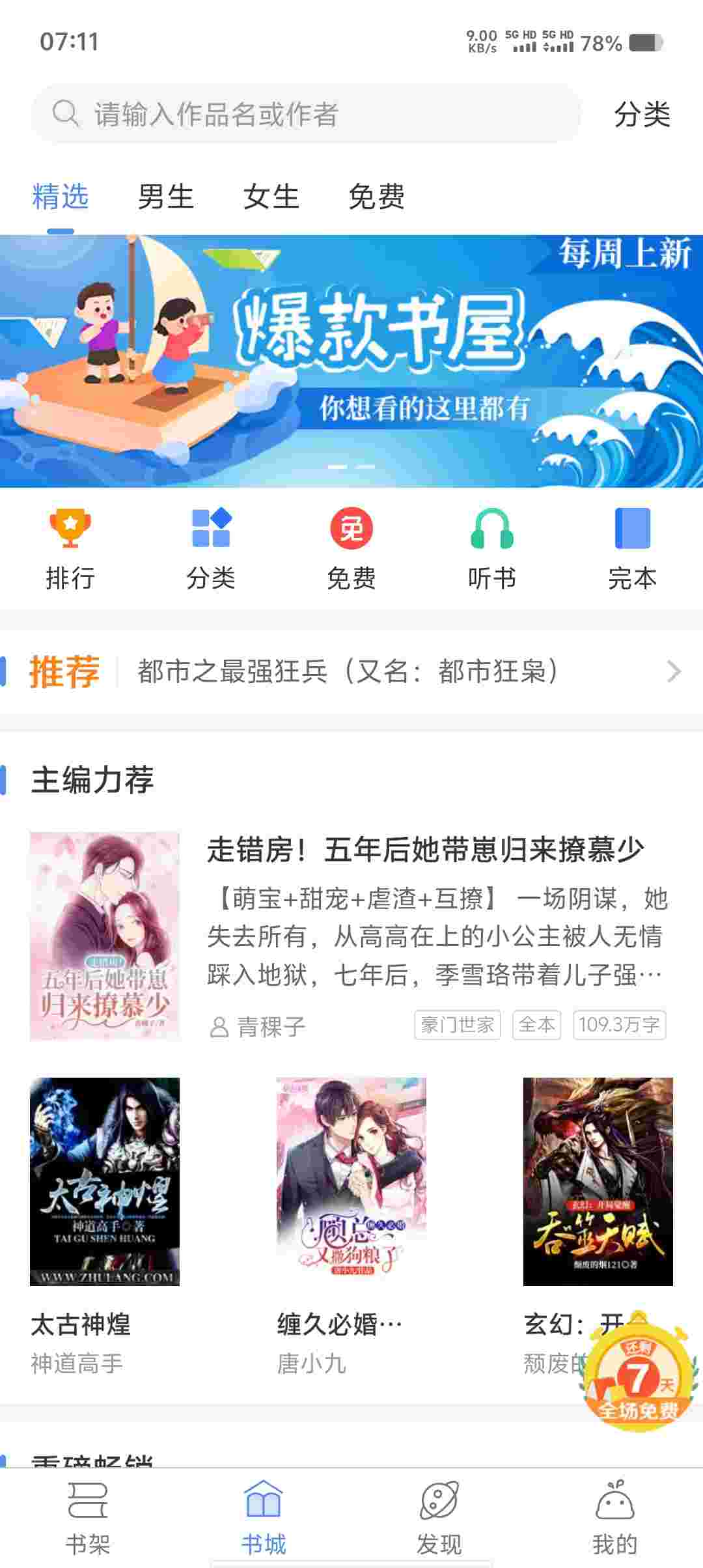Select the 免费 top tab
Image resolution: width=703 pixels, height=1568 pixels.
pos(376,197)
